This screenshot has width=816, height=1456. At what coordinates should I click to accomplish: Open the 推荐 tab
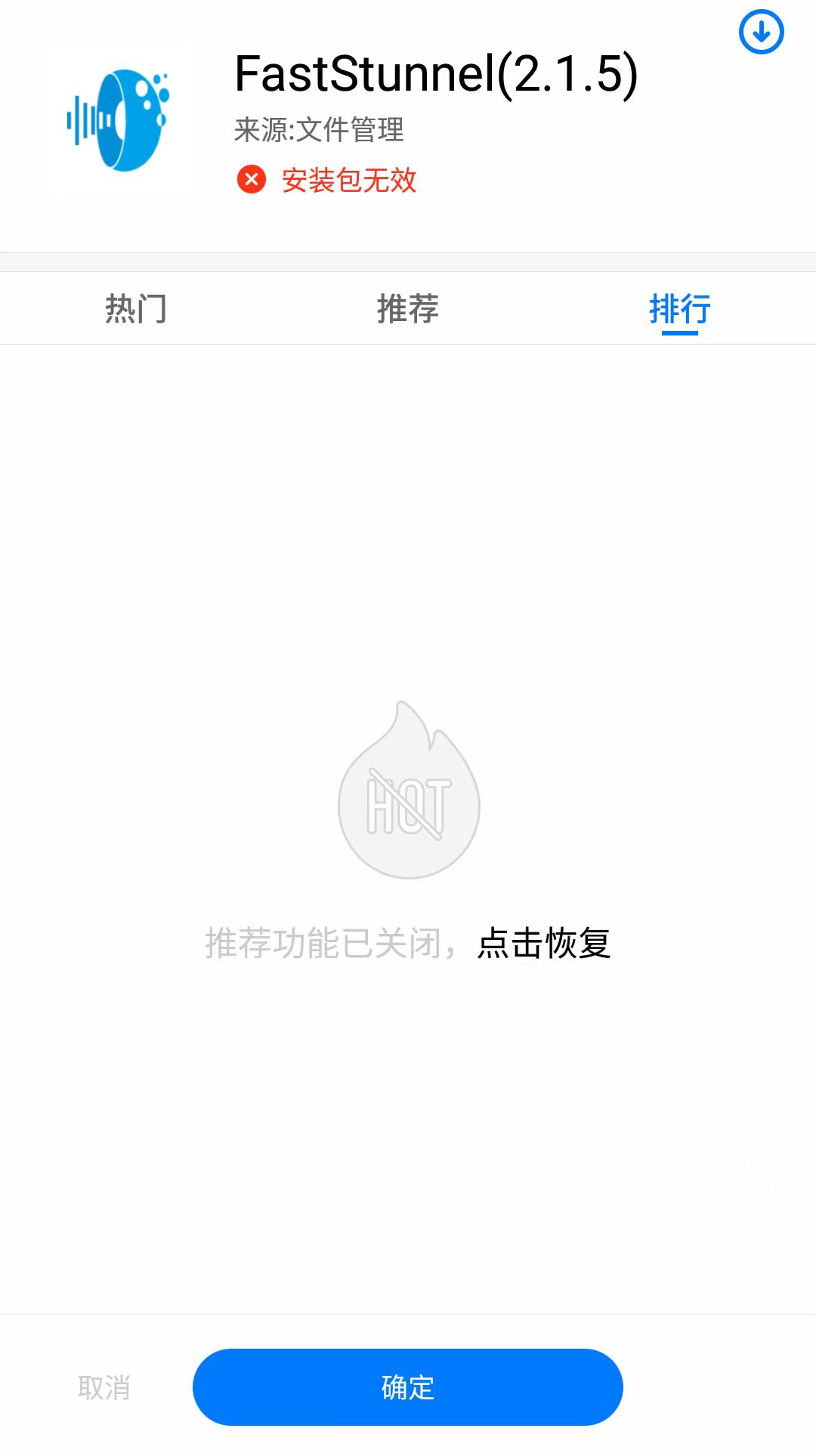click(408, 308)
